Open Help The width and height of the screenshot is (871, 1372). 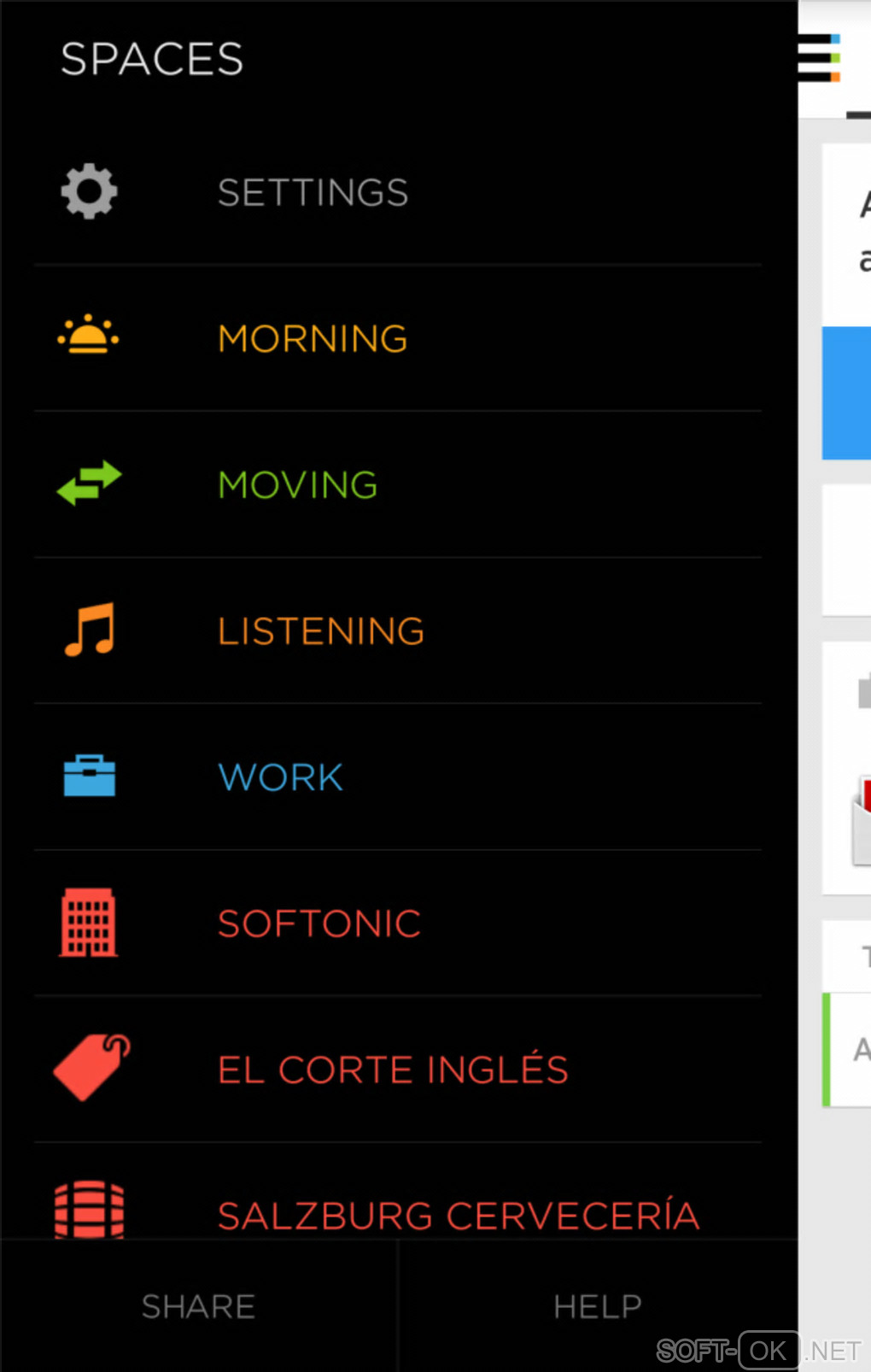coord(598,1306)
